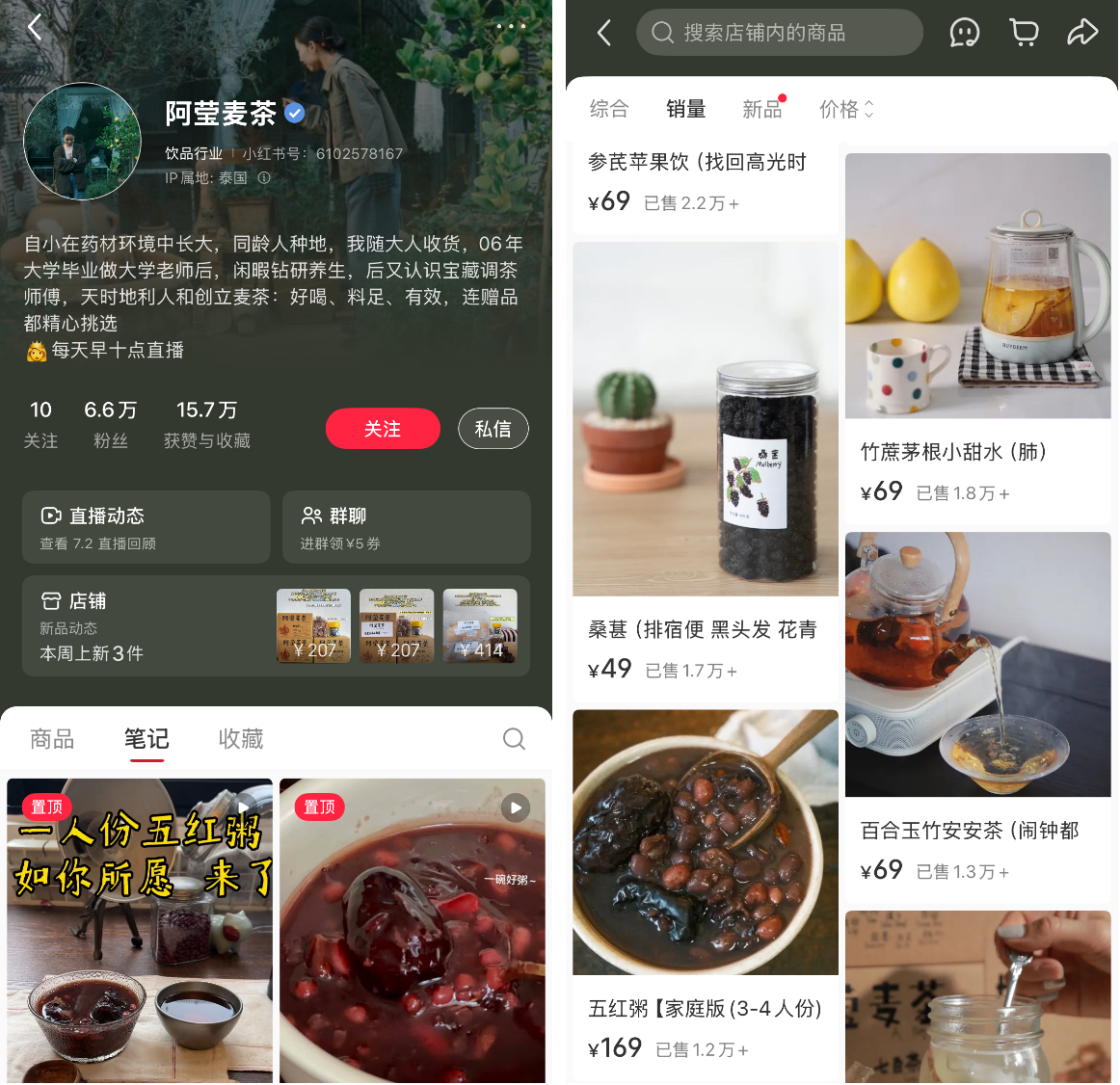The image size is (1120, 1085).
Task: Open the pinned 一人份五红粥 note
Action: (x=140, y=930)
